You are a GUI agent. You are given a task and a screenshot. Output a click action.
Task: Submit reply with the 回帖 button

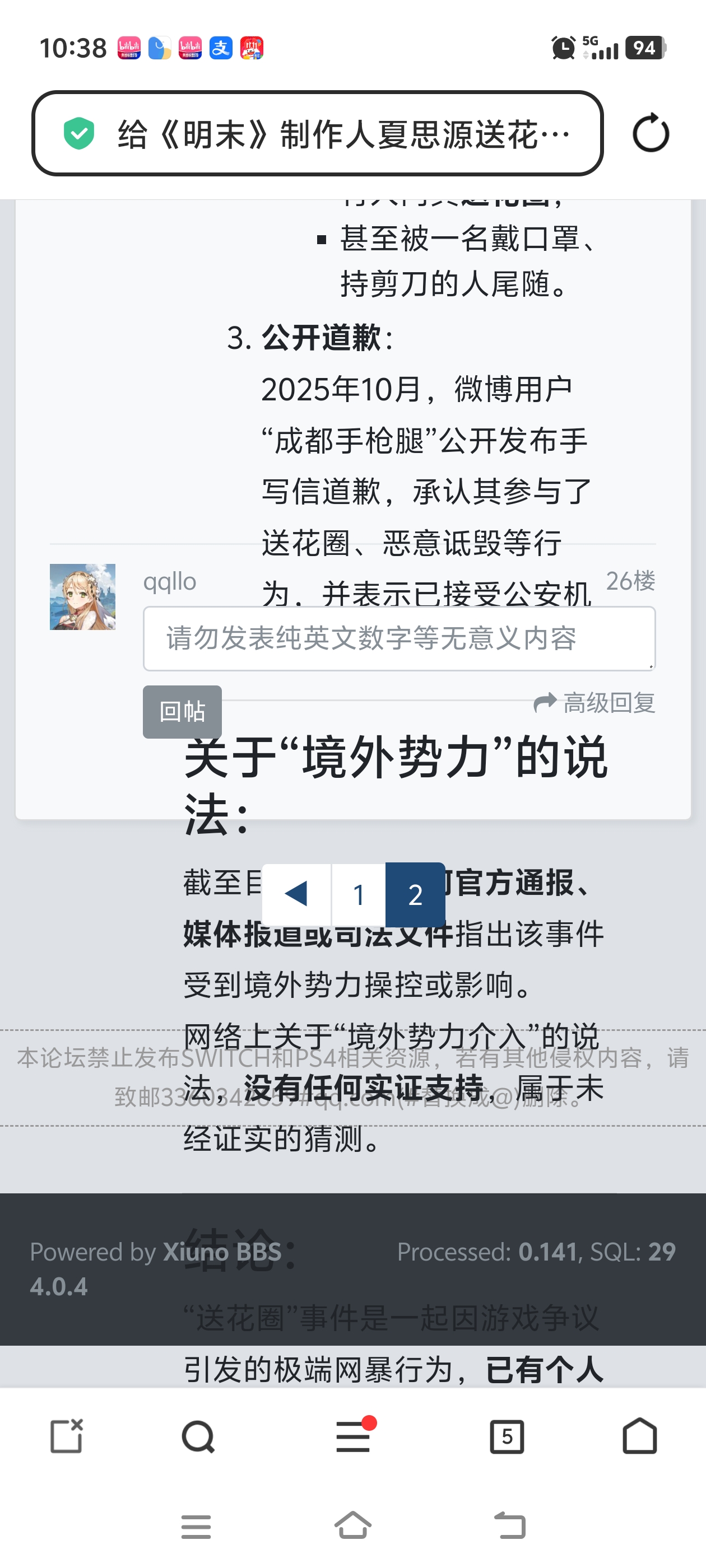182,712
